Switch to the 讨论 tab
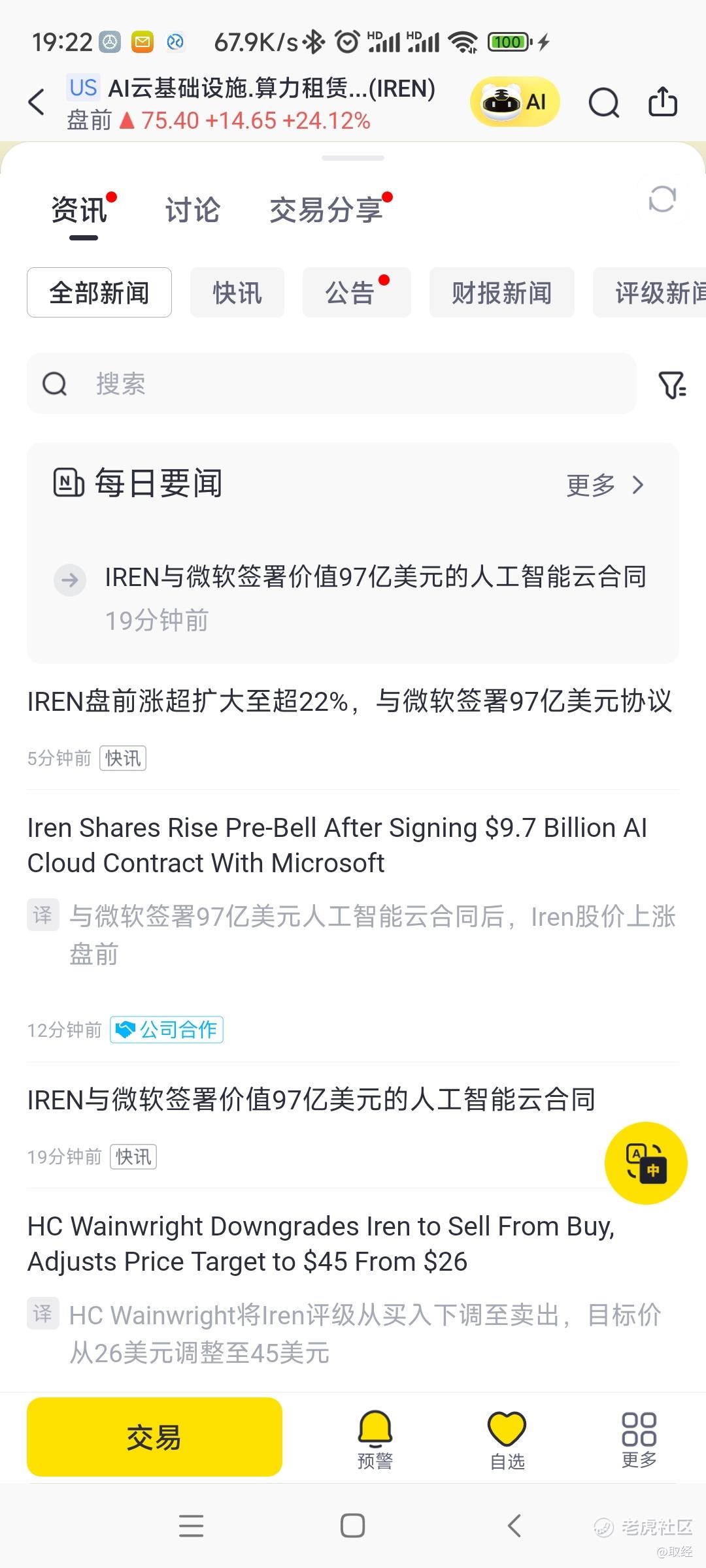706x1568 pixels. click(x=192, y=210)
